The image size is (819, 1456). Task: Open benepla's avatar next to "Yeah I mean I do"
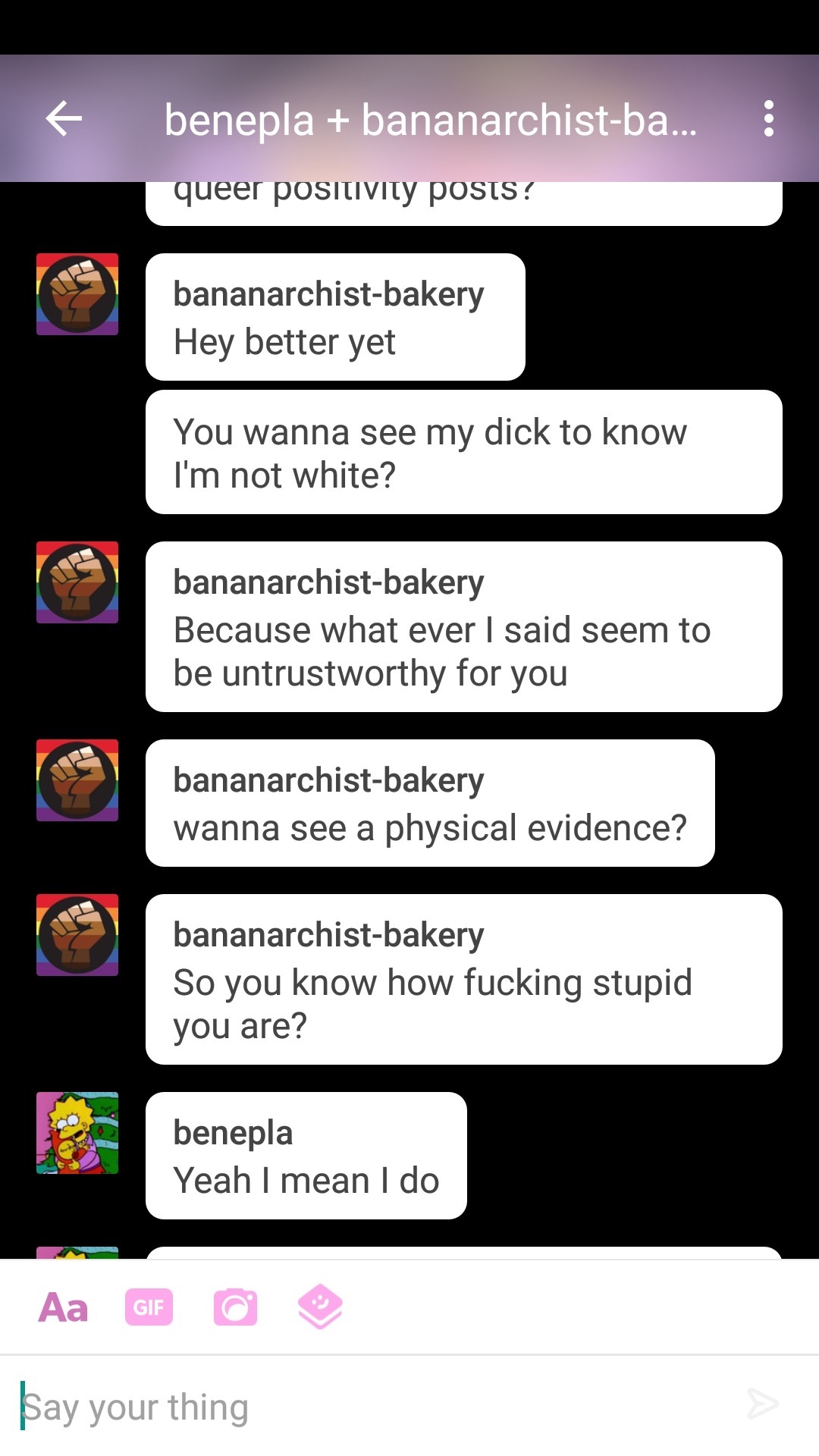tap(77, 1133)
